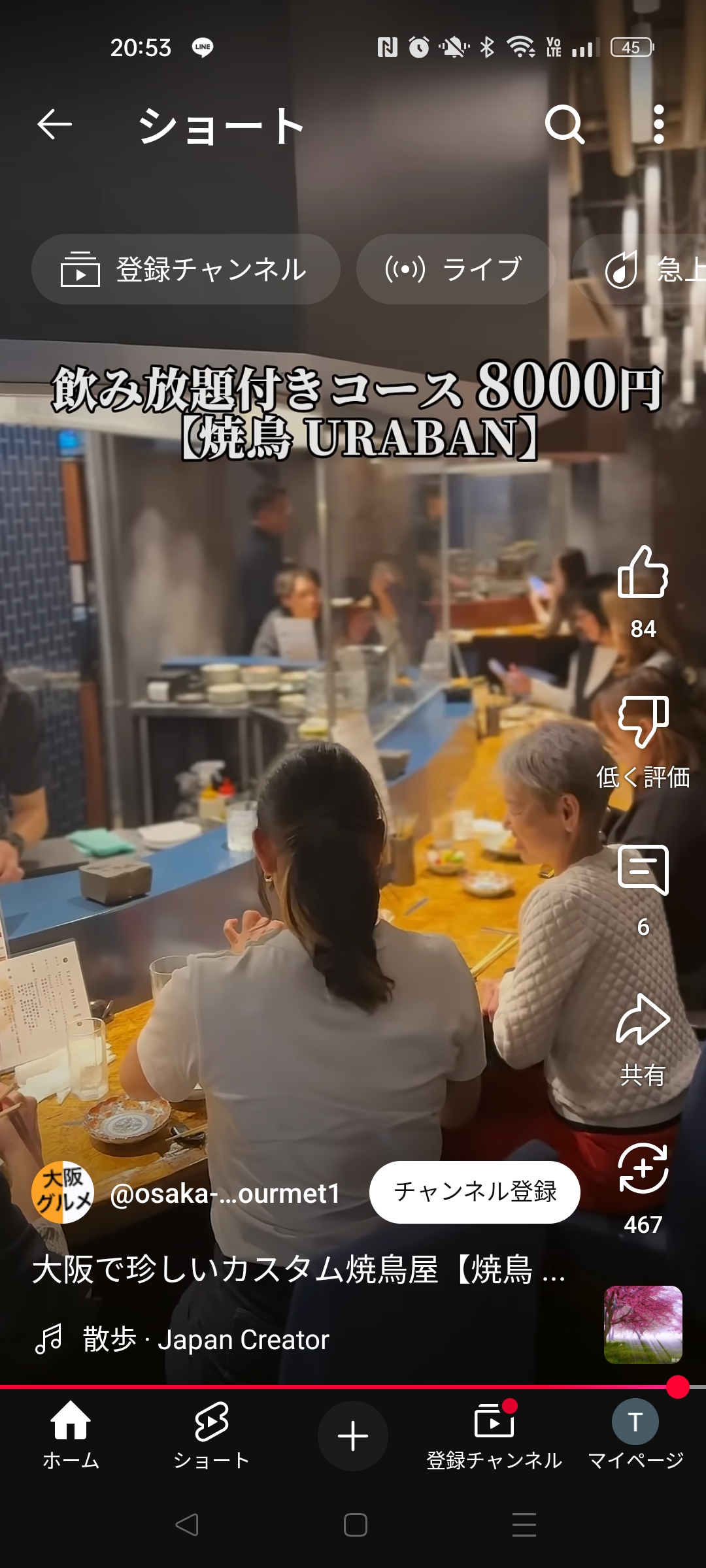Open the comments on this Short

[643, 870]
